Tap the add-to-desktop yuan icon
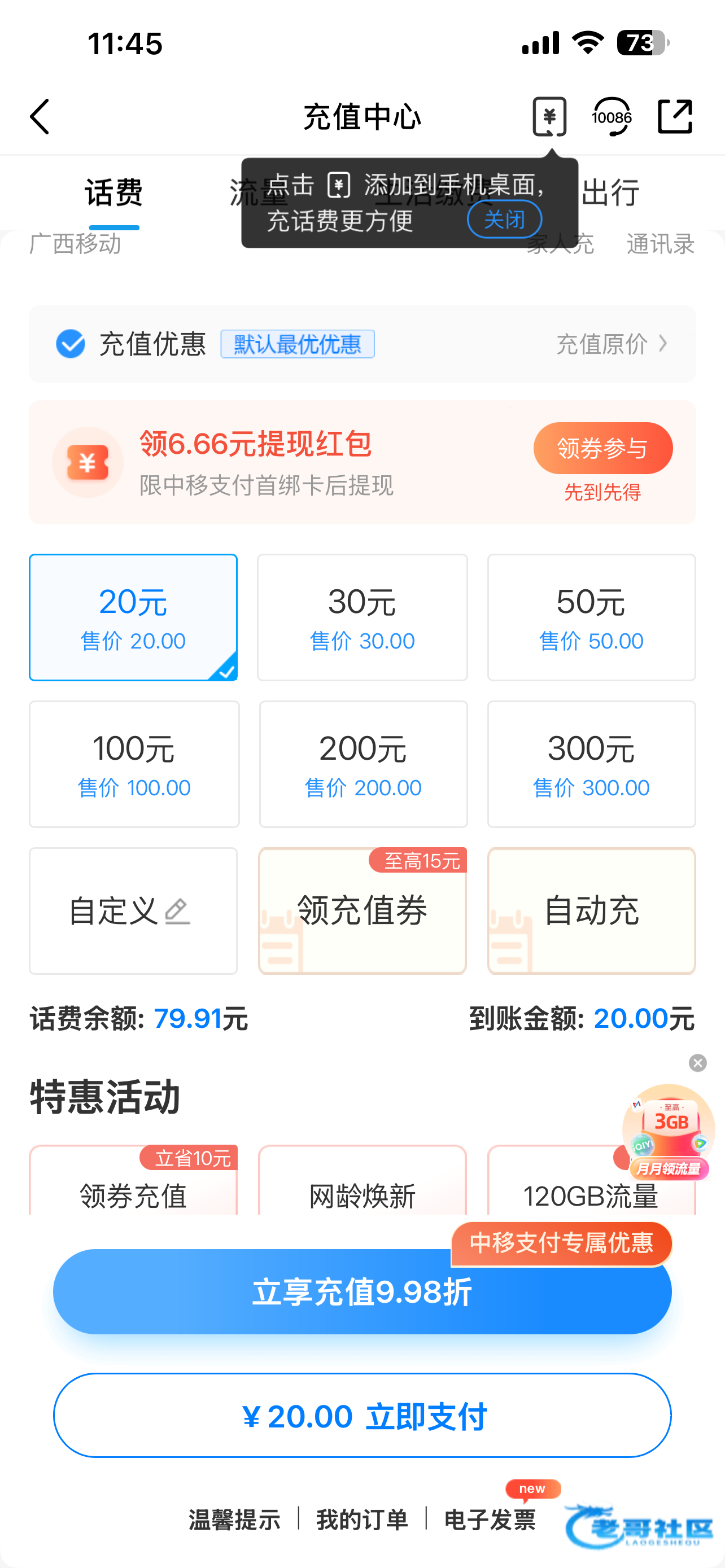The width and height of the screenshot is (725, 1568). pyautogui.click(x=549, y=116)
